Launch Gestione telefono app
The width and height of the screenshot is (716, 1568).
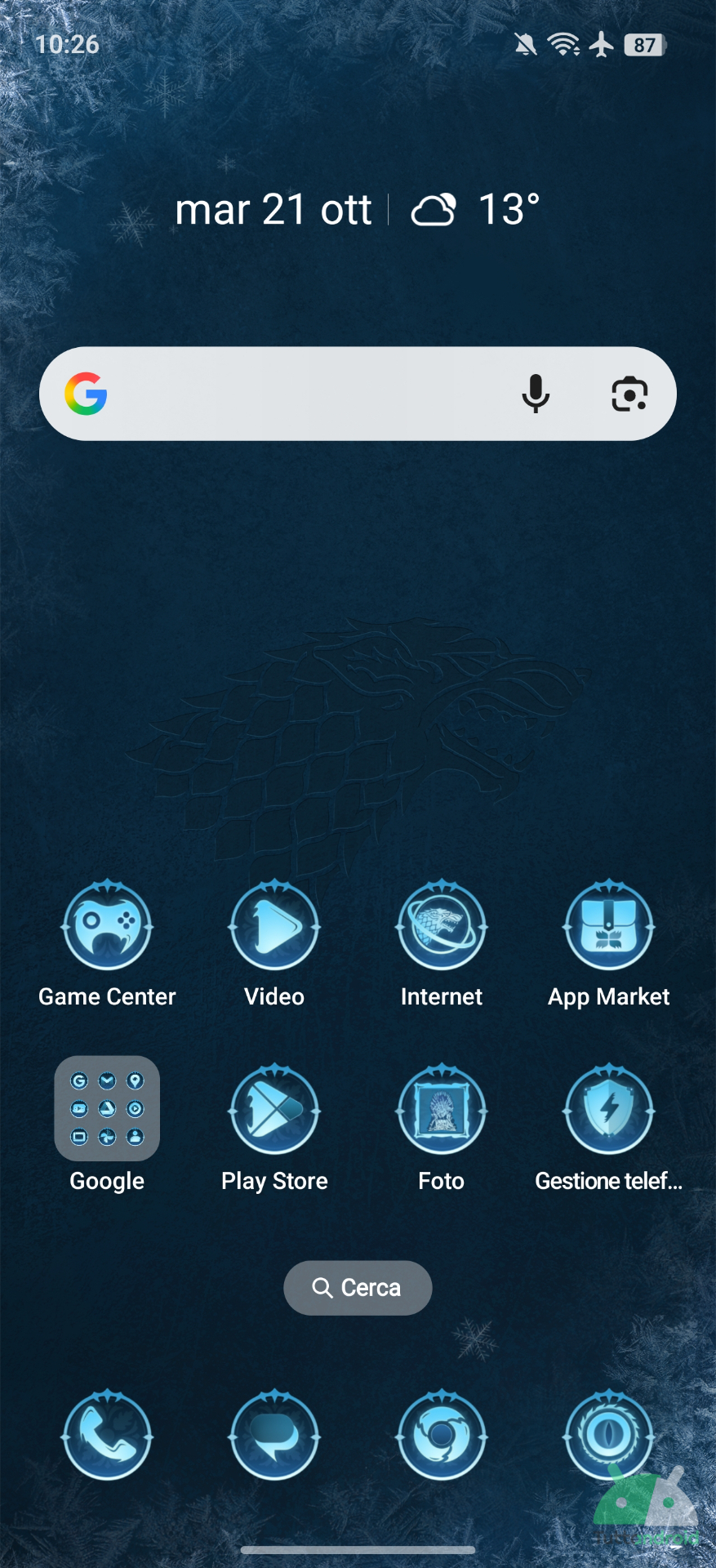[x=609, y=1110]
